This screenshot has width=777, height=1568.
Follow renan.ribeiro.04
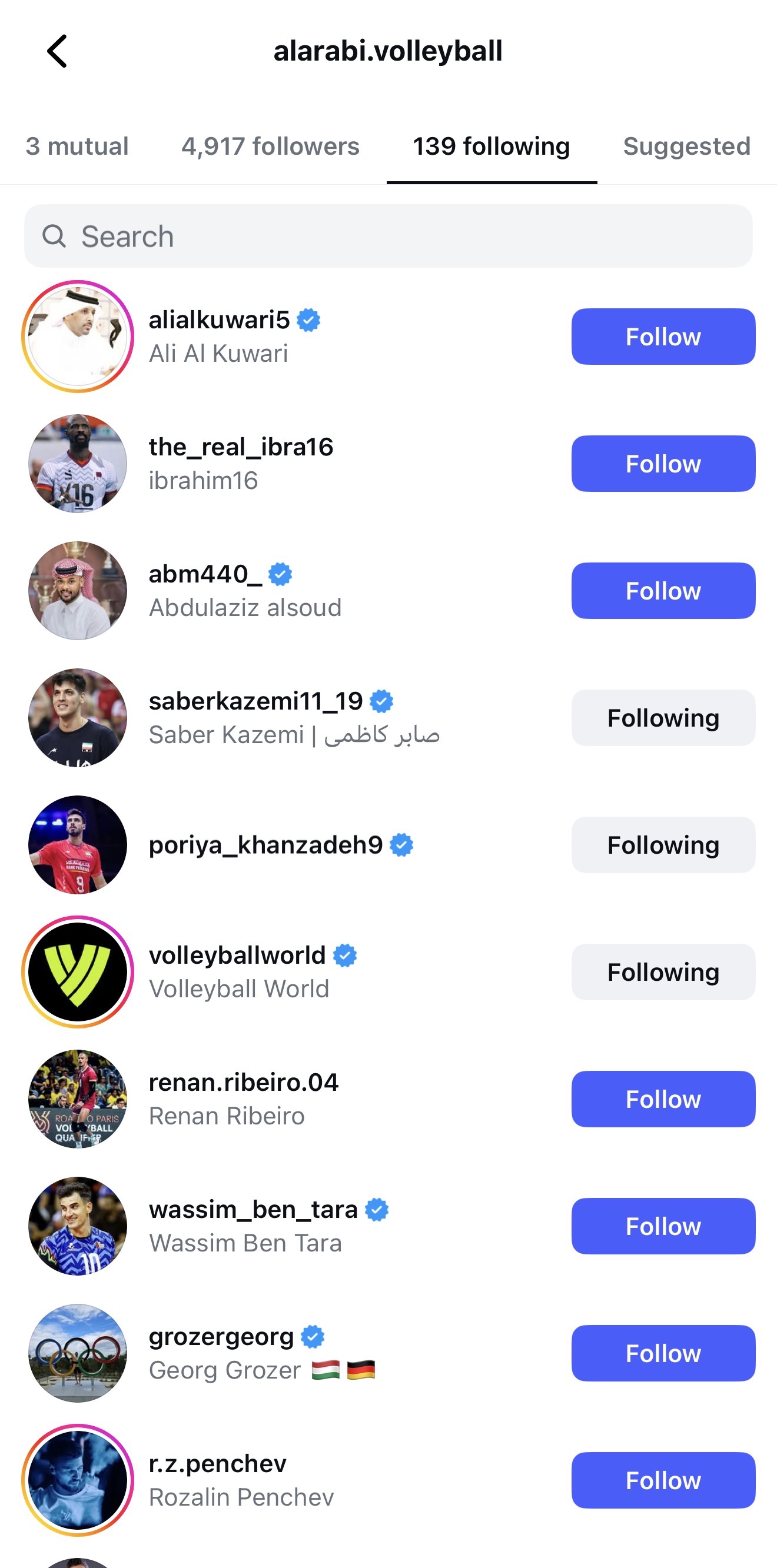click(x=663, y=1099)
